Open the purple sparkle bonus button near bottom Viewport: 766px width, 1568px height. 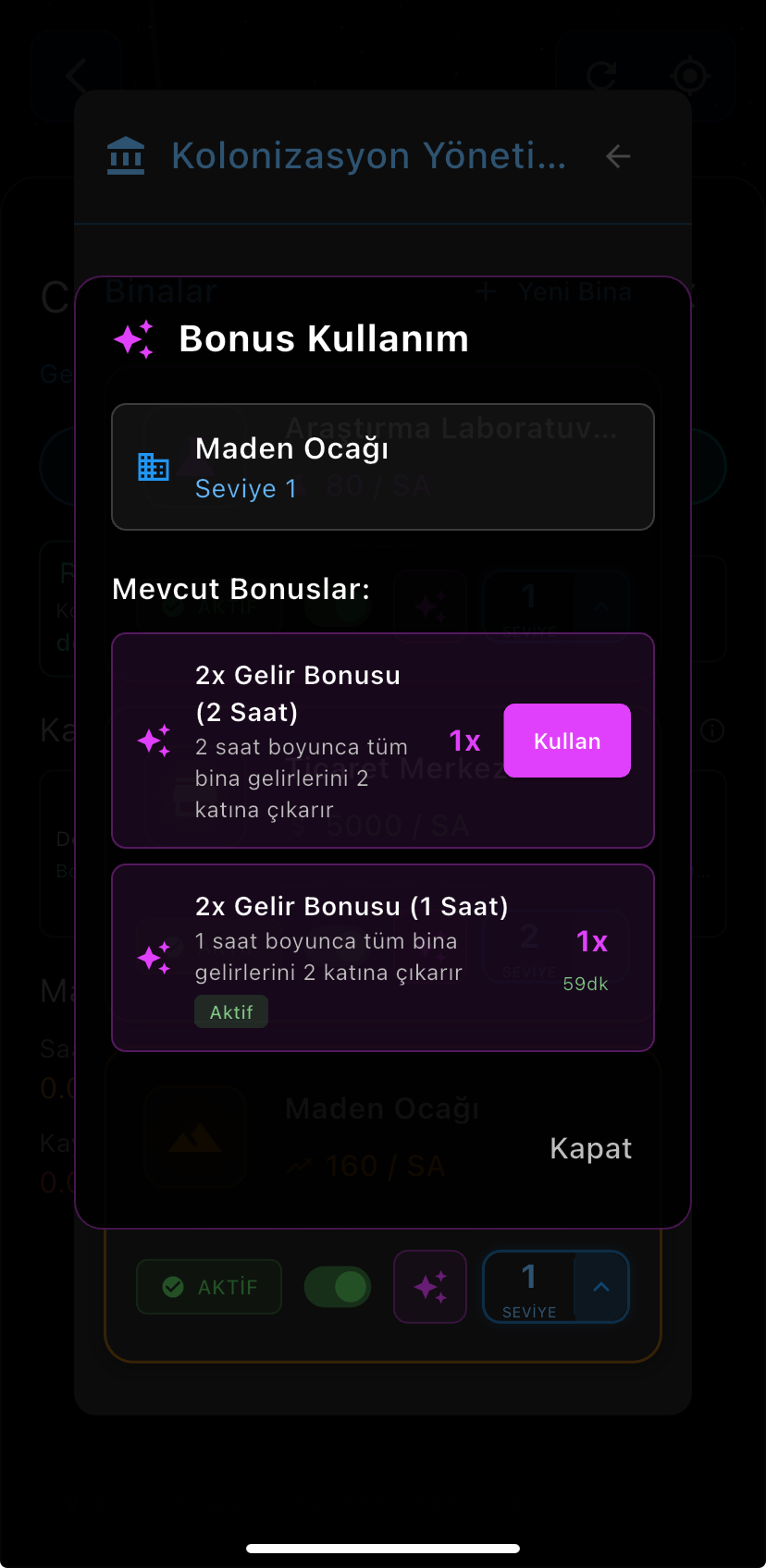pos(429,1286)
